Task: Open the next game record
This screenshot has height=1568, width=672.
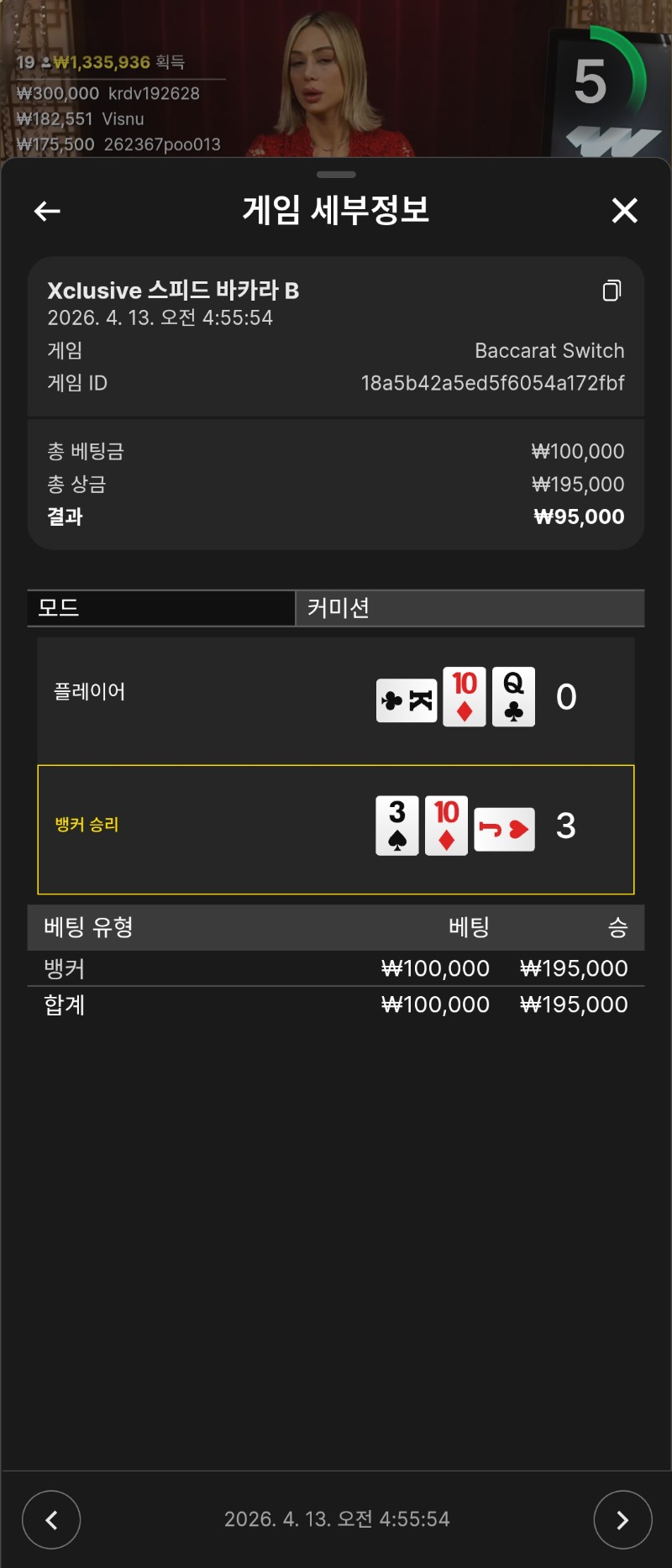Action: pos(622,1519)
